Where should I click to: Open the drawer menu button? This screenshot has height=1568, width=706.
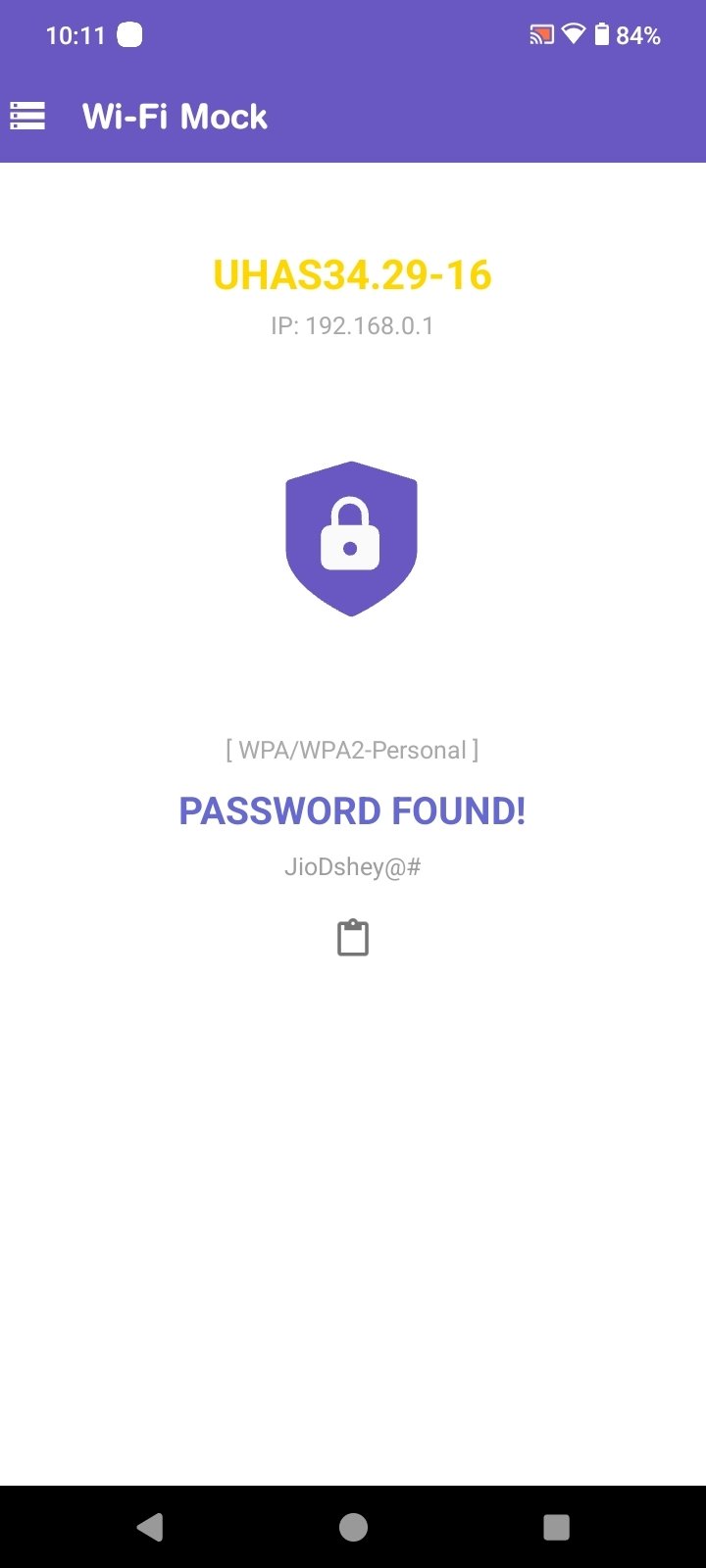tap(27, 117)
